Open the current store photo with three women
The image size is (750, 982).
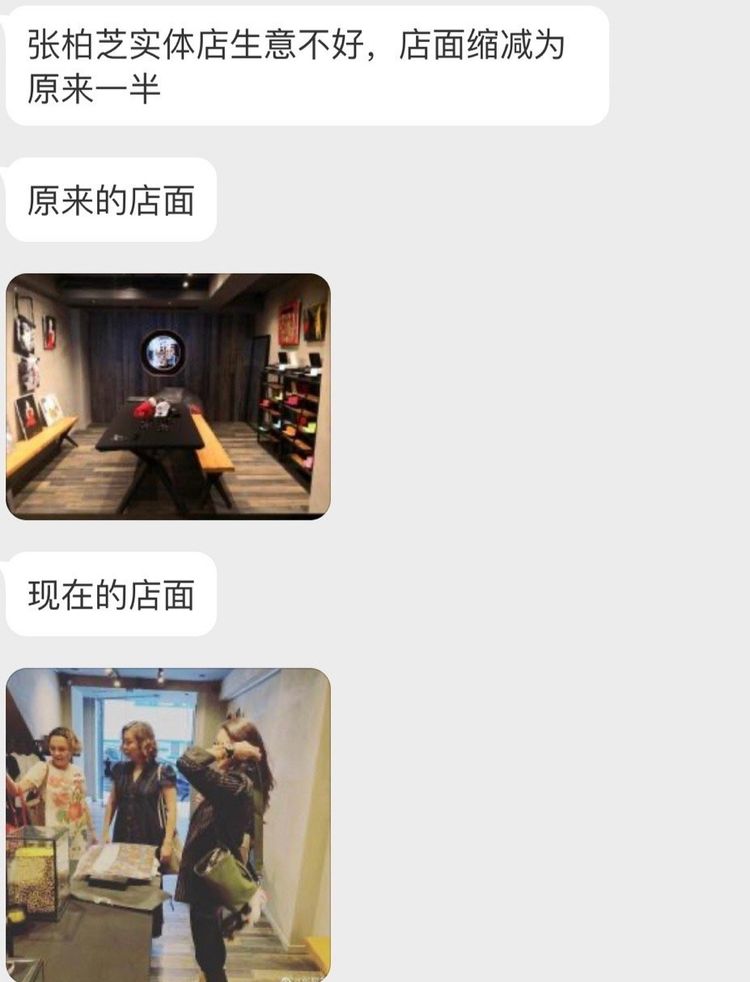point(168,825)
